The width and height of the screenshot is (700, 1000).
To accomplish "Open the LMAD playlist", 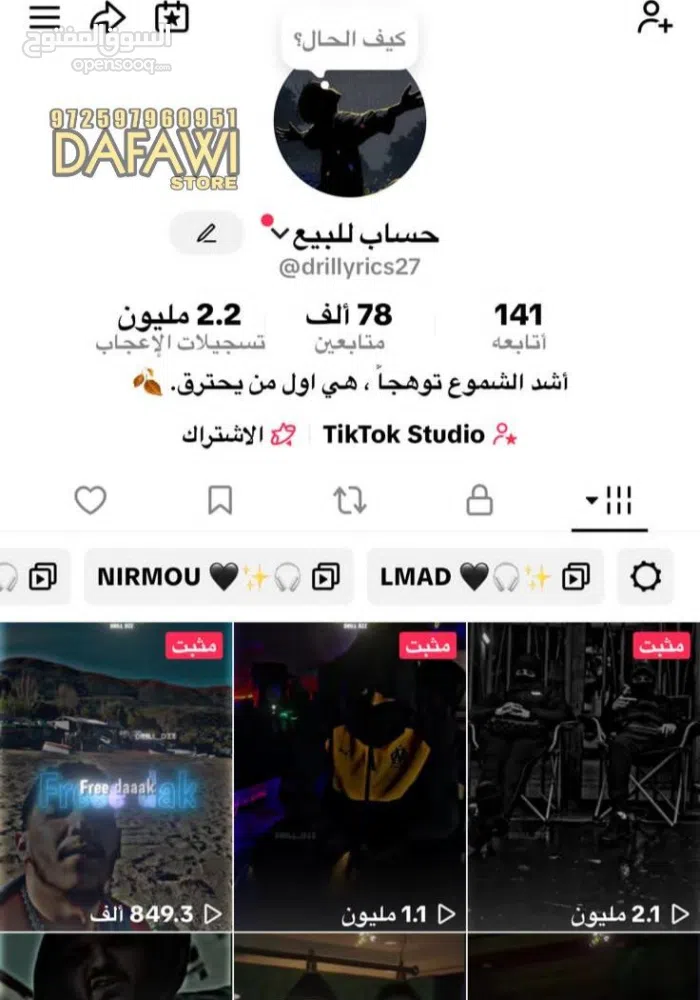I will 485,577.
